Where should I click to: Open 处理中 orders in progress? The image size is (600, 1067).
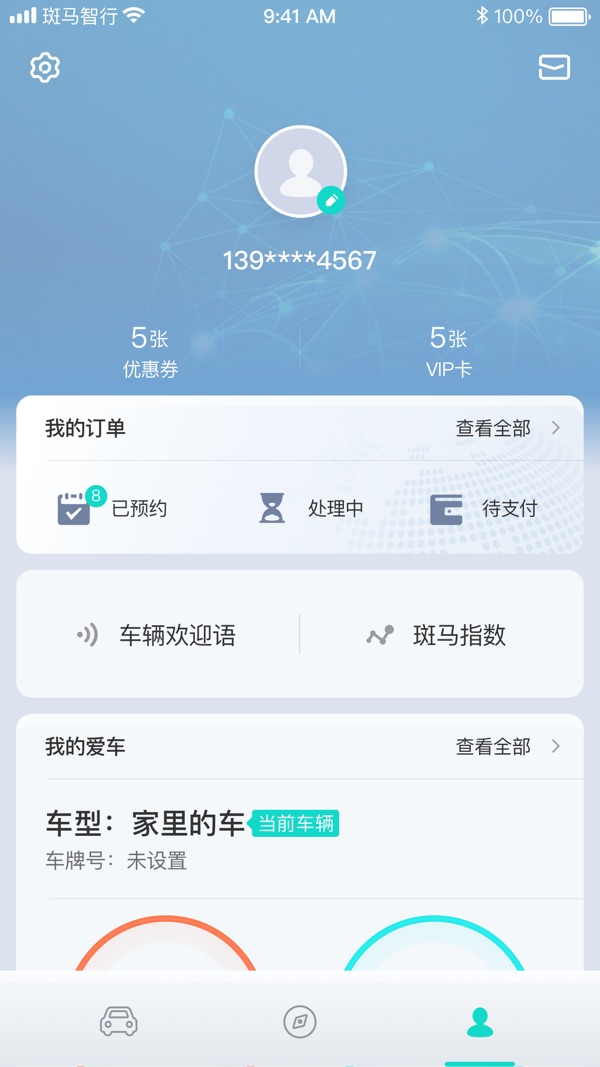click(x=312, y=508)
